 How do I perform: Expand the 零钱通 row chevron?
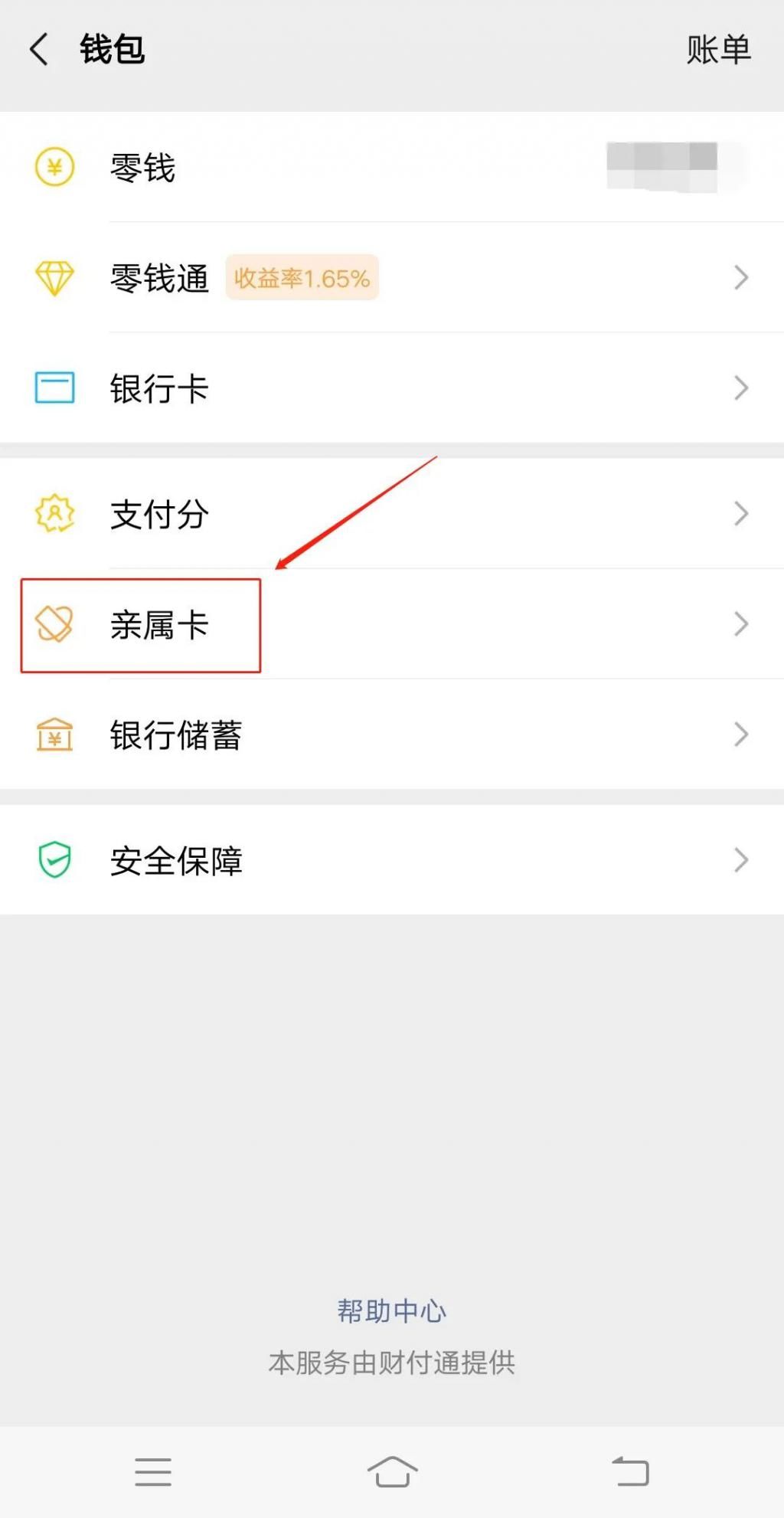point(740,277)
